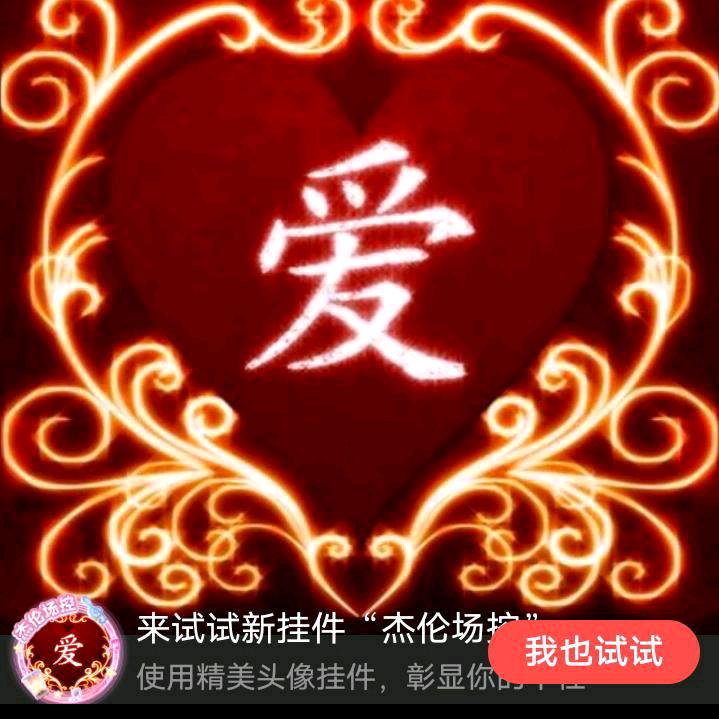Tap the 我也试试 button
Image resolution: width=719 pixels, height=719 pixels.
(594, 652)
